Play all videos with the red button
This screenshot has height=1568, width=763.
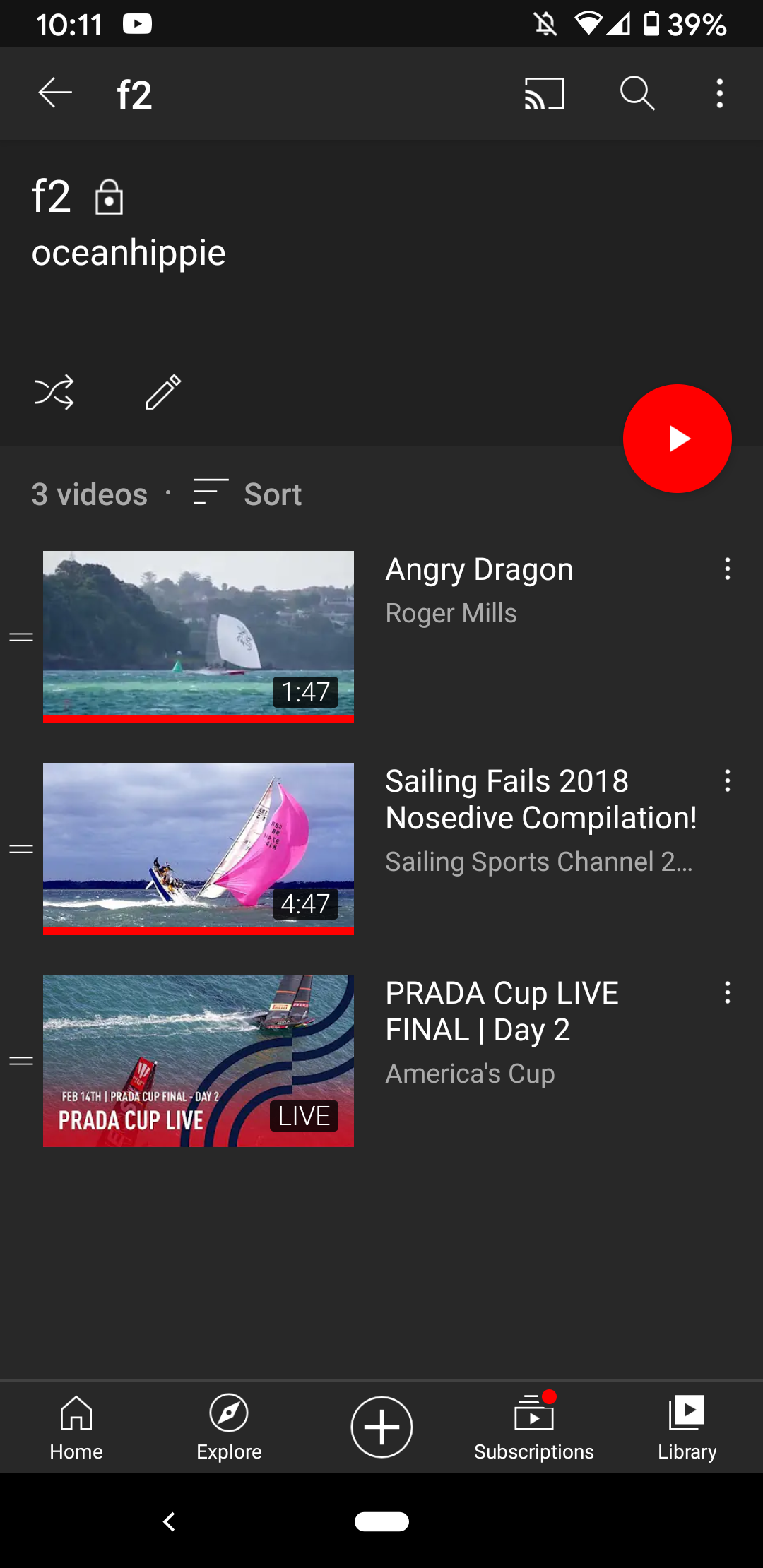pyautogui.click(x=677, y=439)
